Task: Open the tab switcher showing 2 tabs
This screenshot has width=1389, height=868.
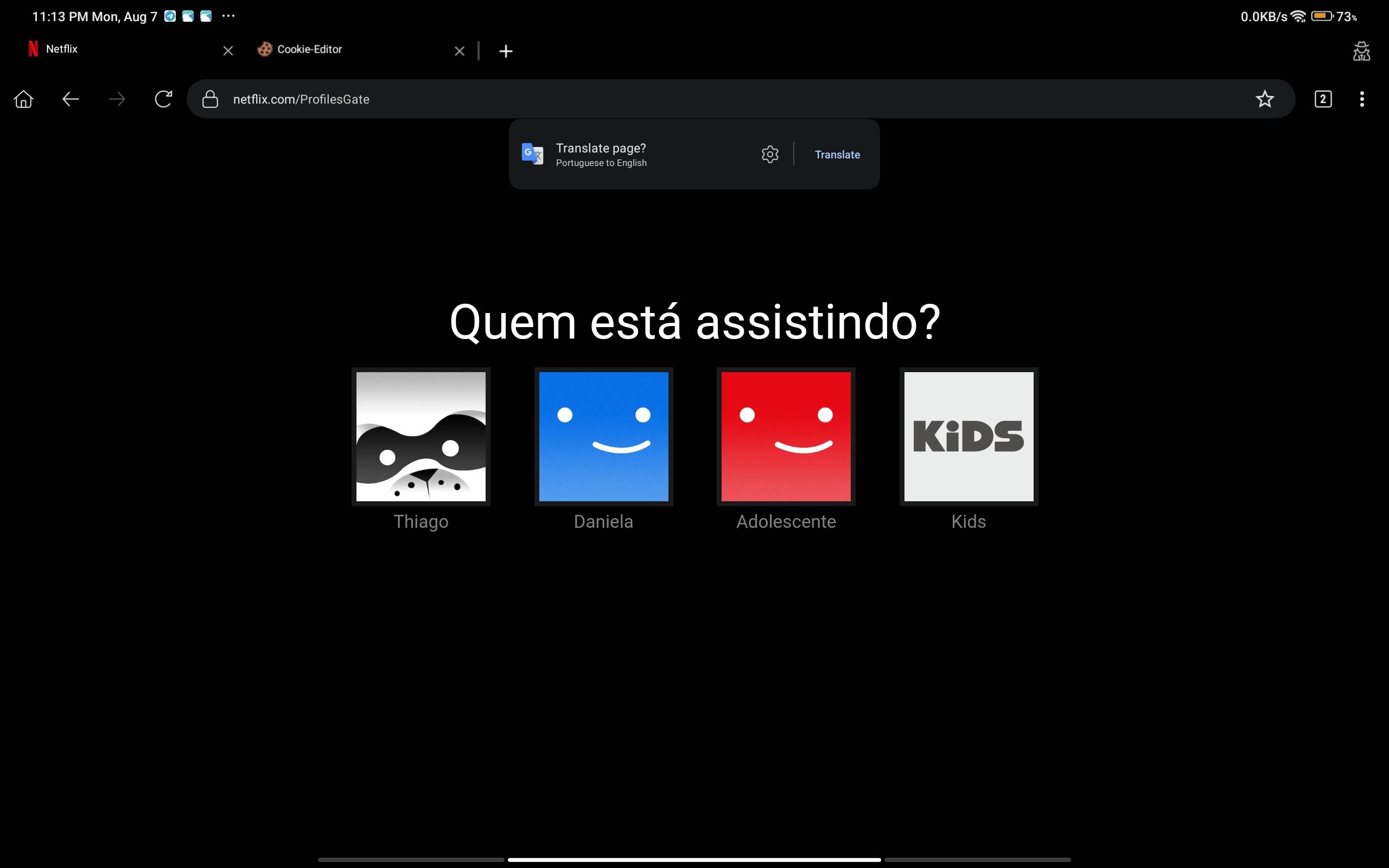Action: click(1322, 99)
